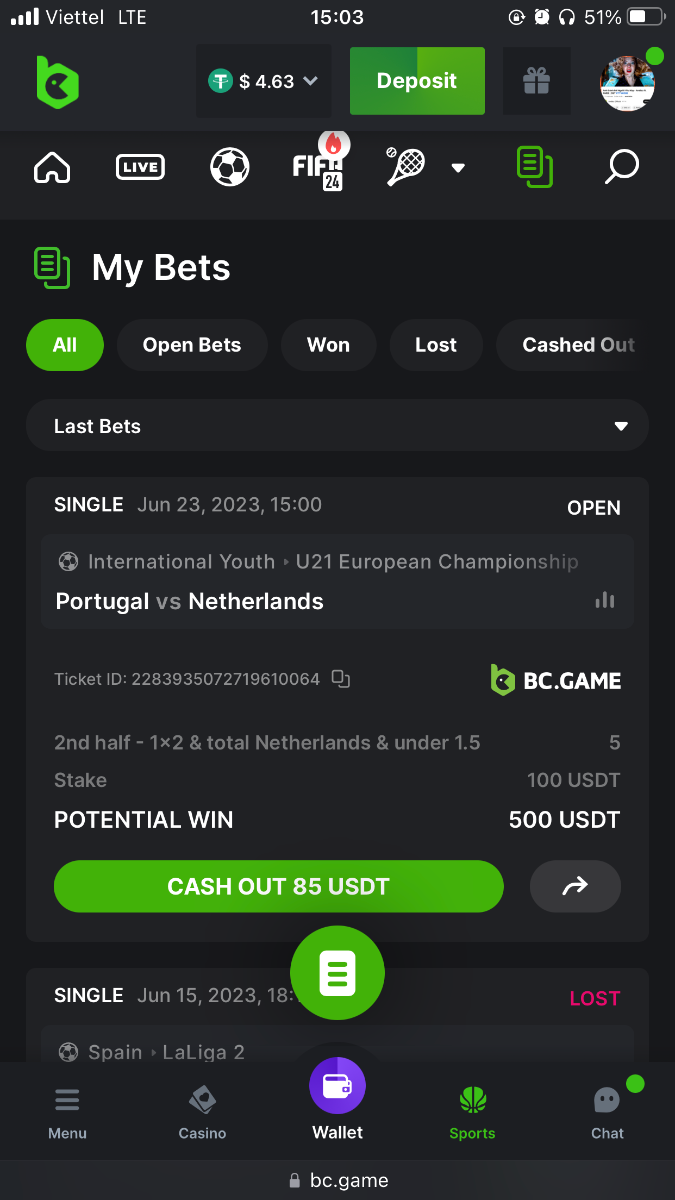Expand the Last Bets dropdown
This screenshot has width=675, height=1200.
(x=337, y=426)
